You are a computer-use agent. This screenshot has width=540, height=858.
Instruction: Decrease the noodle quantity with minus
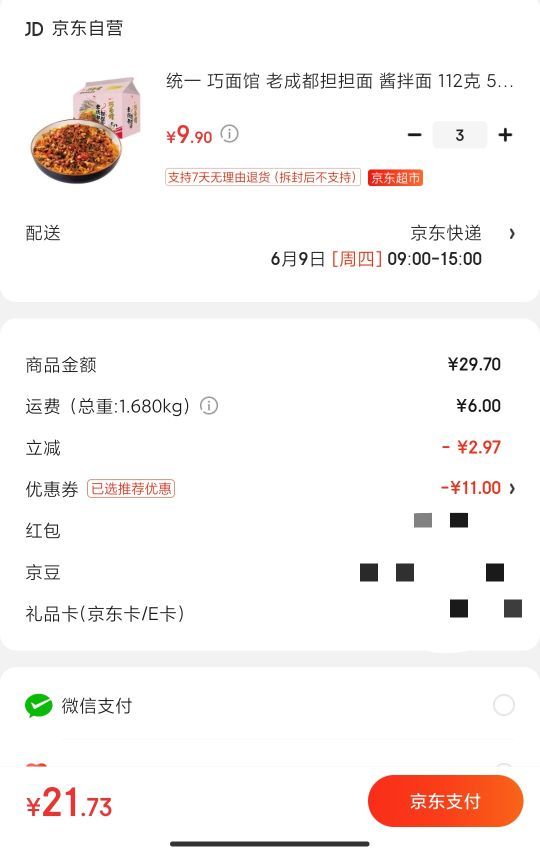[415, 135]
